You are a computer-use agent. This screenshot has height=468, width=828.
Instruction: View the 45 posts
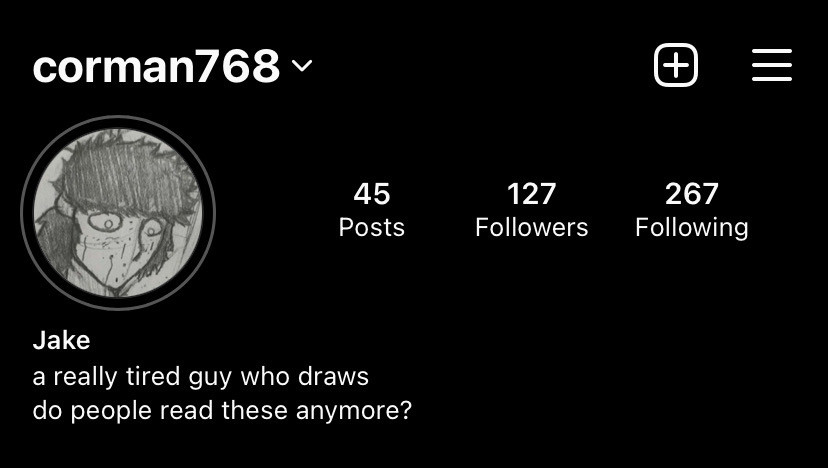[371, 209]
